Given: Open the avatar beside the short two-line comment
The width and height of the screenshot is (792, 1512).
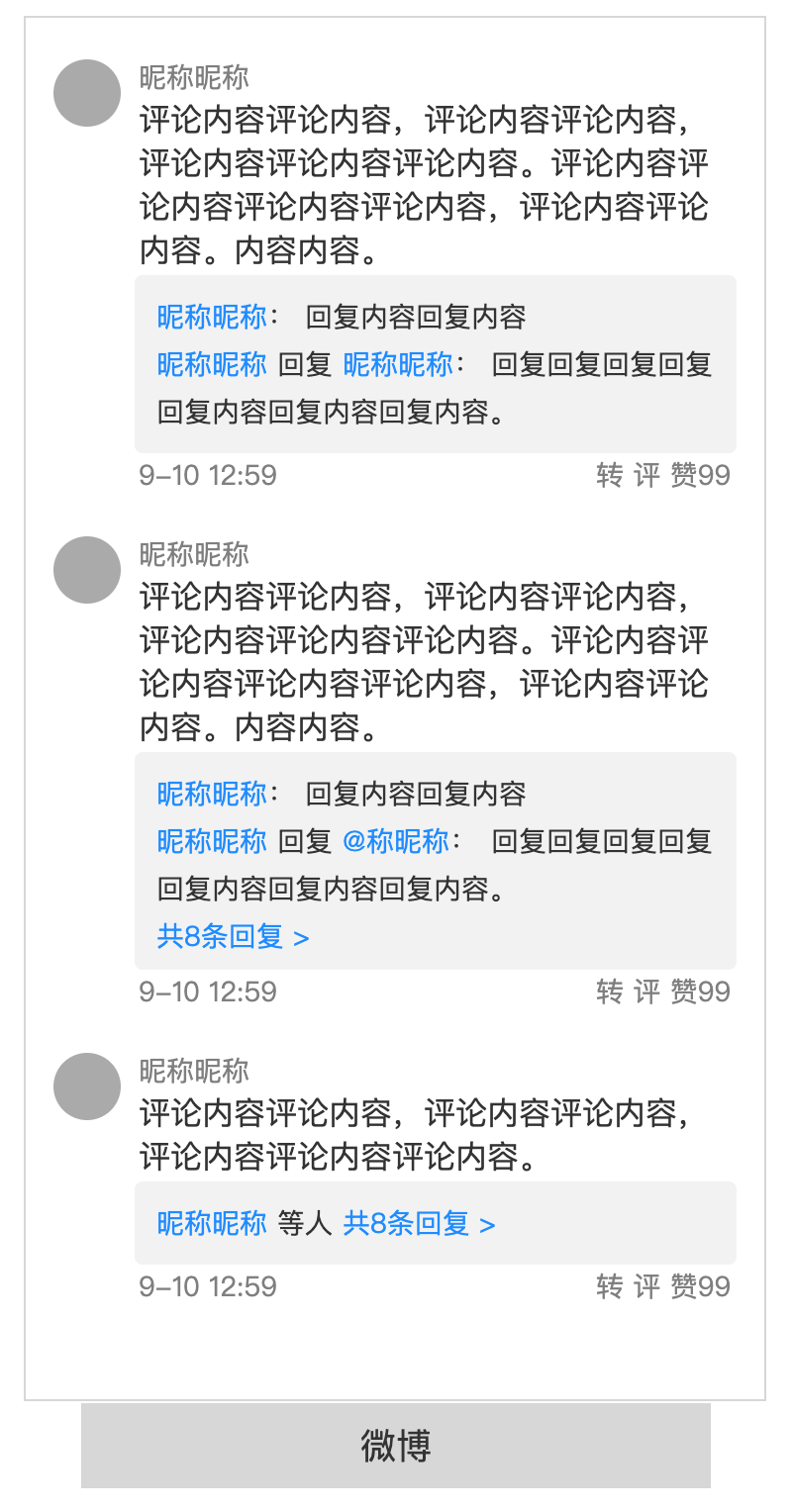Looking at the screenshot, I should point(87,1087).
